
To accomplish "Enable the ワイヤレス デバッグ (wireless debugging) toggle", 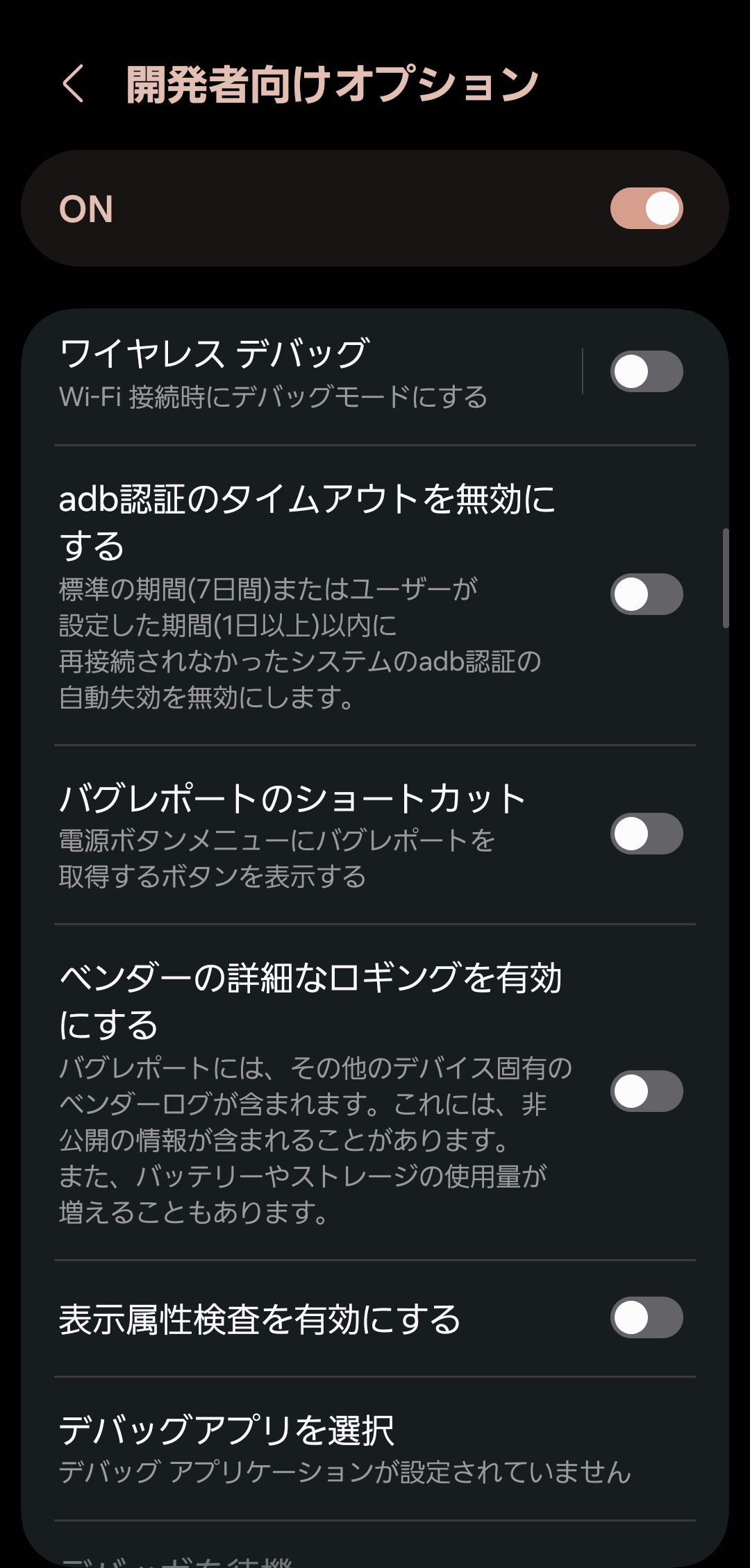I will 647,371.
